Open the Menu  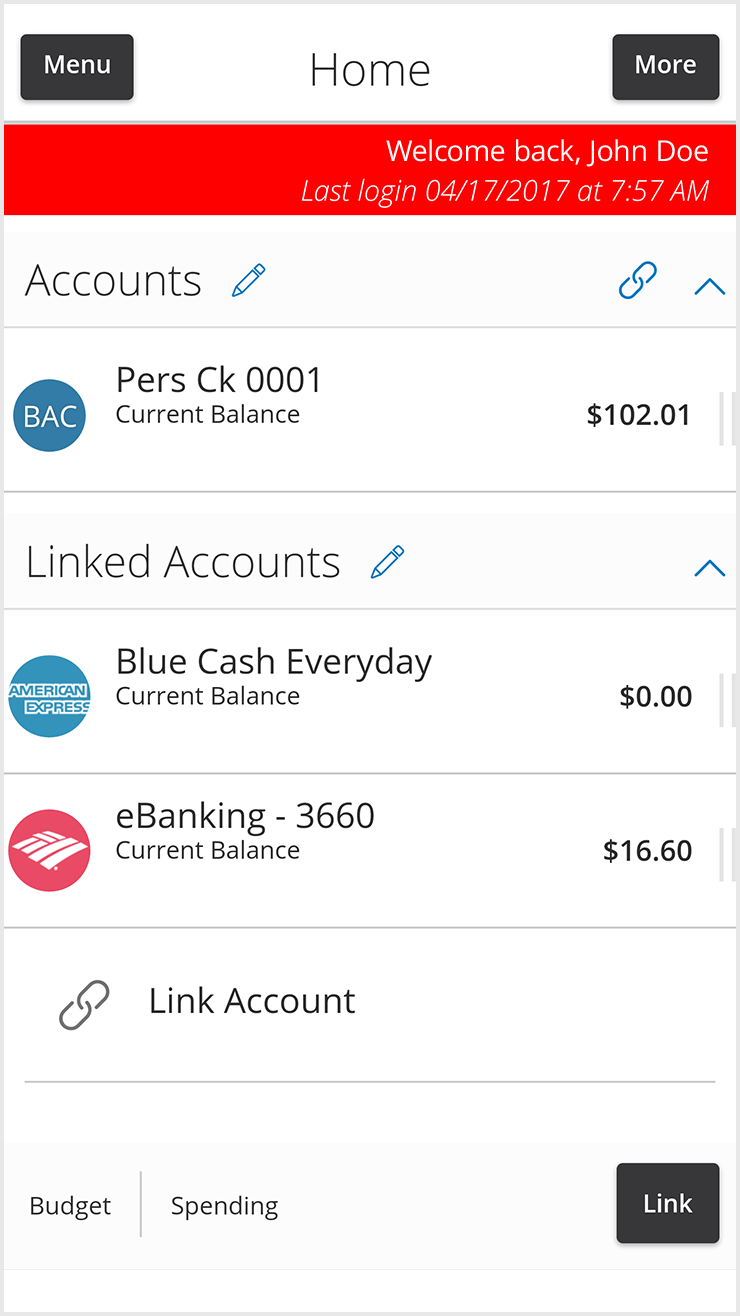(x=76, y=66)
